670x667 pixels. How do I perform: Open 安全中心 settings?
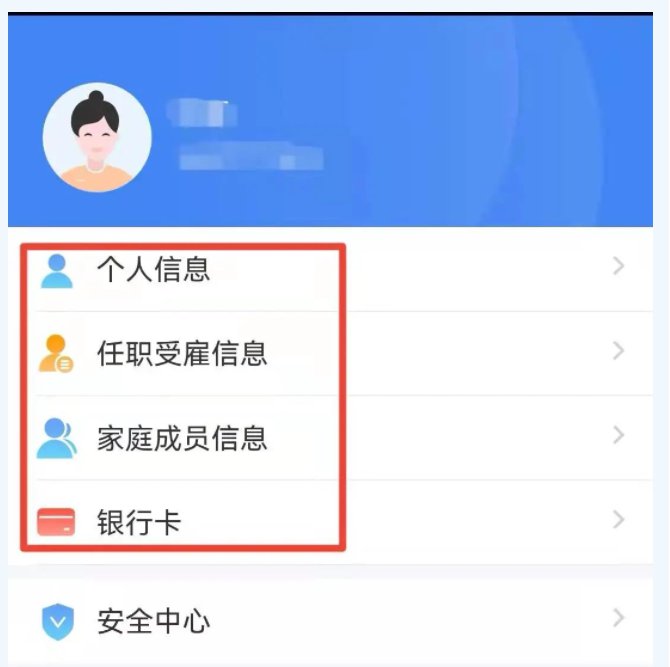pyautogui.click(x=153, y=621)
